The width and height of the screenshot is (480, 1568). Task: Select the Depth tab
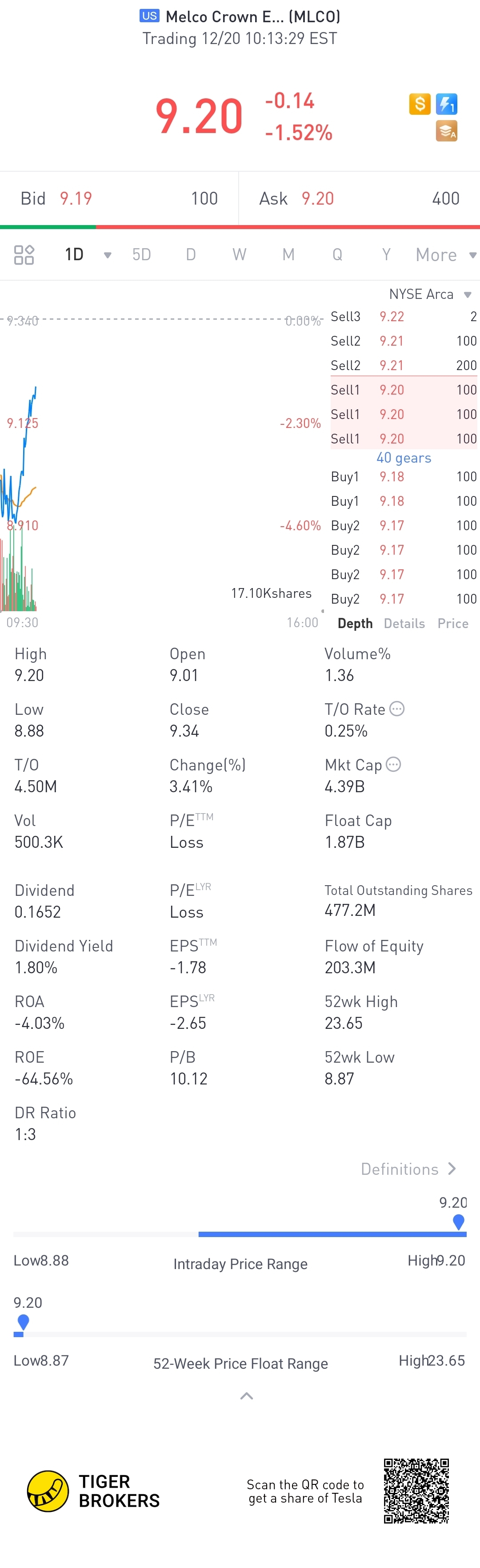click(355, 623)
